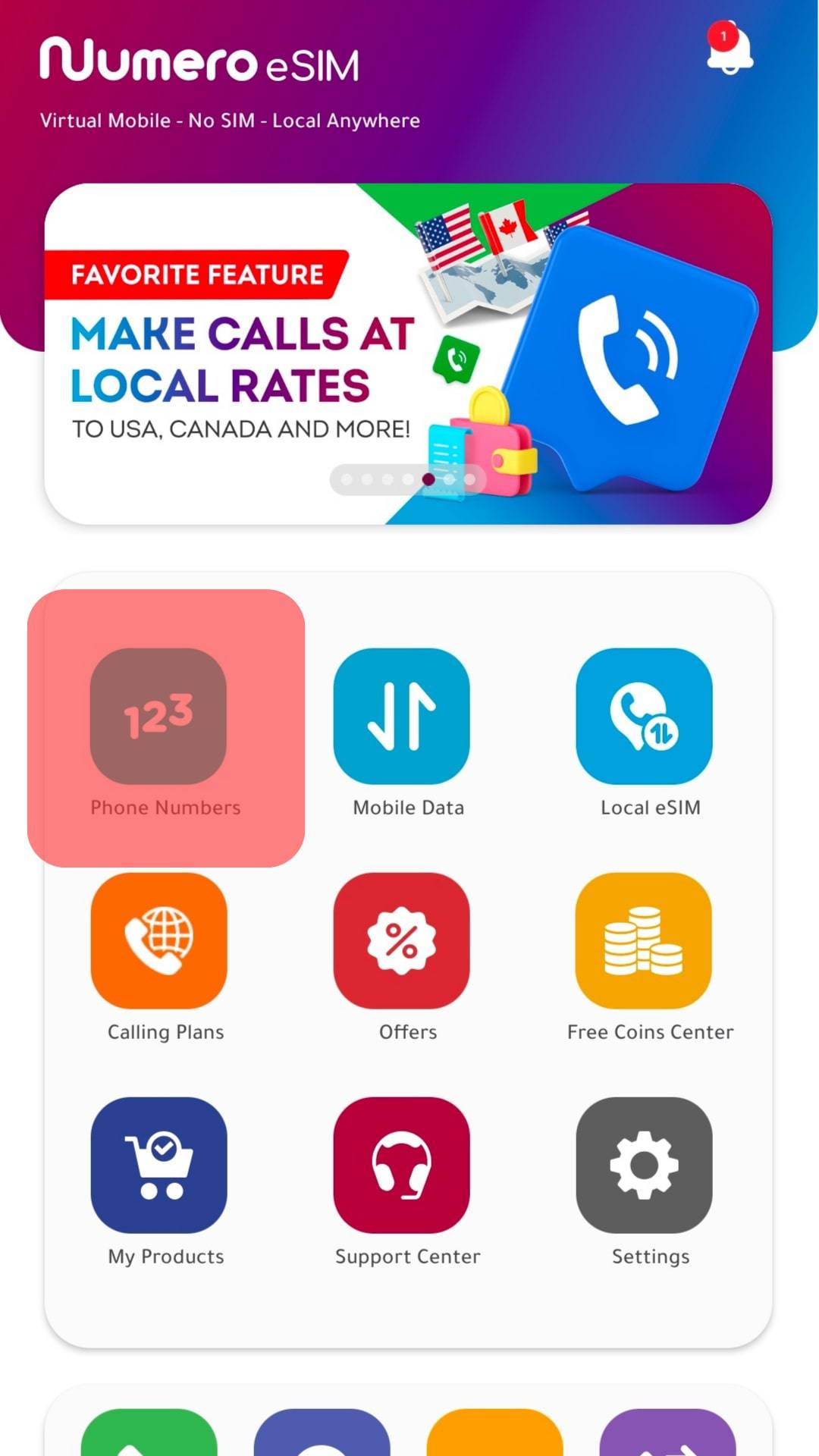Image resolution: width=819 pixels, height=1456 pixels.
Task: Contact the Support Center
Action: pyautogui.click(x=401, y=1165)
